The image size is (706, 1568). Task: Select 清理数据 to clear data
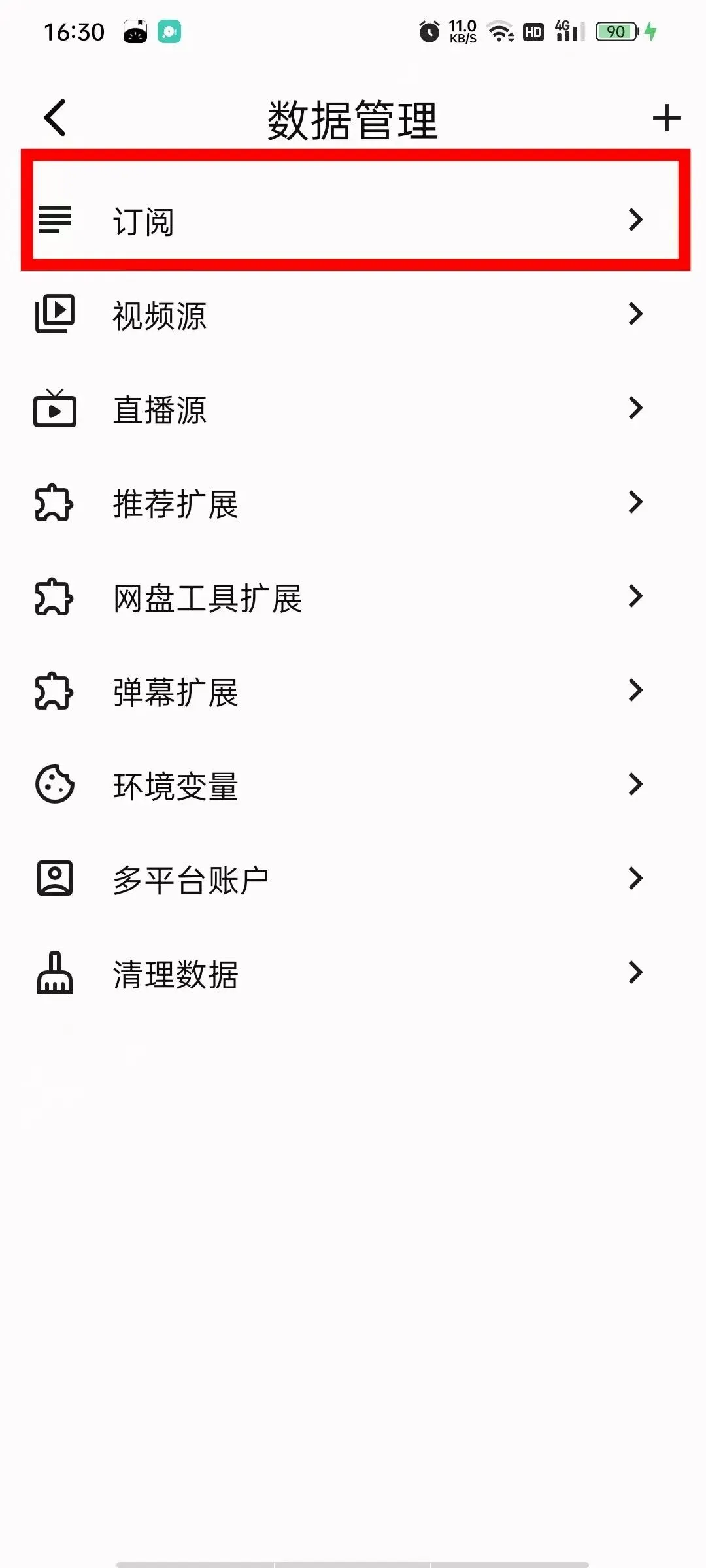click(x=353, y=973)
